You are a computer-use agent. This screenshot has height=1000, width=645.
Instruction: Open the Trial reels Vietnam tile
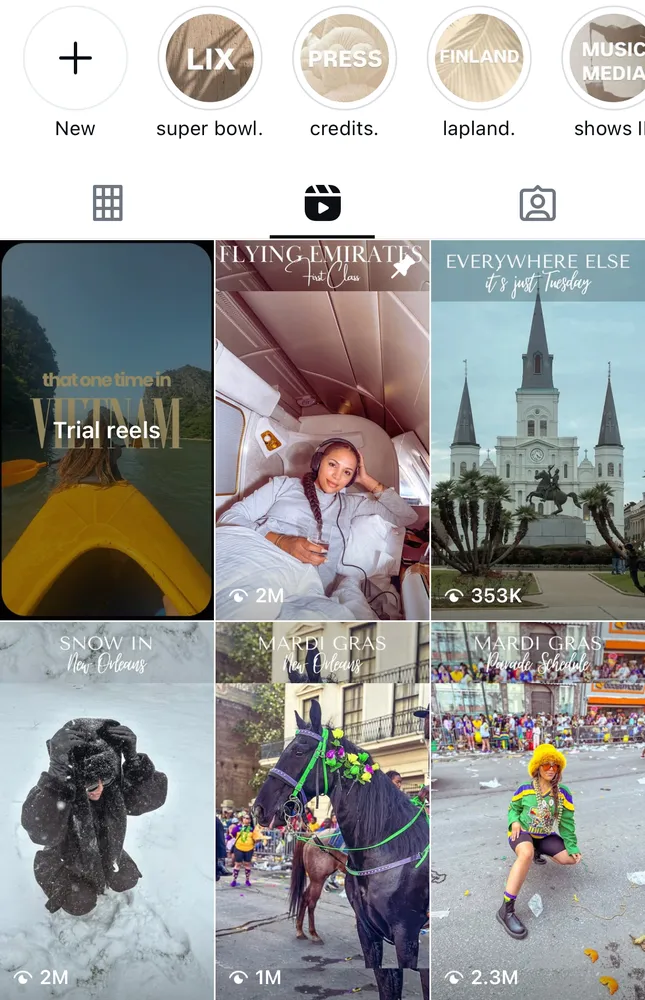click(x=107, y=430)
